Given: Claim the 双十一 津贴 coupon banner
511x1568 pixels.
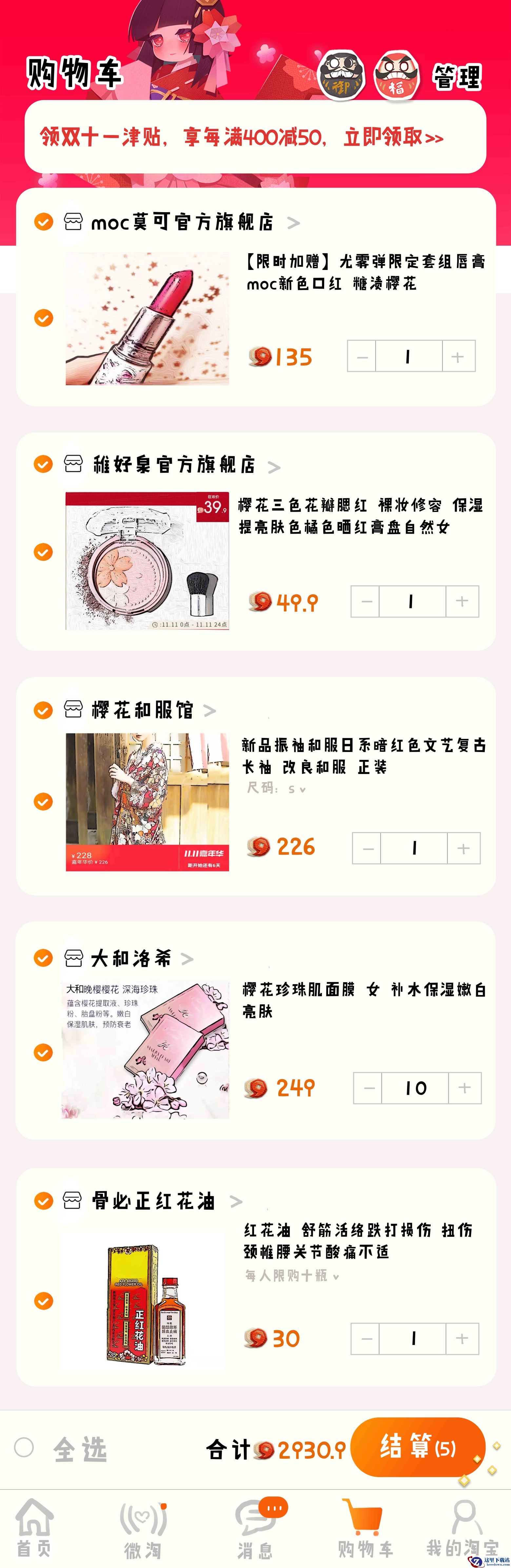Looking at the screenshot, I should [x=256, y=137].
